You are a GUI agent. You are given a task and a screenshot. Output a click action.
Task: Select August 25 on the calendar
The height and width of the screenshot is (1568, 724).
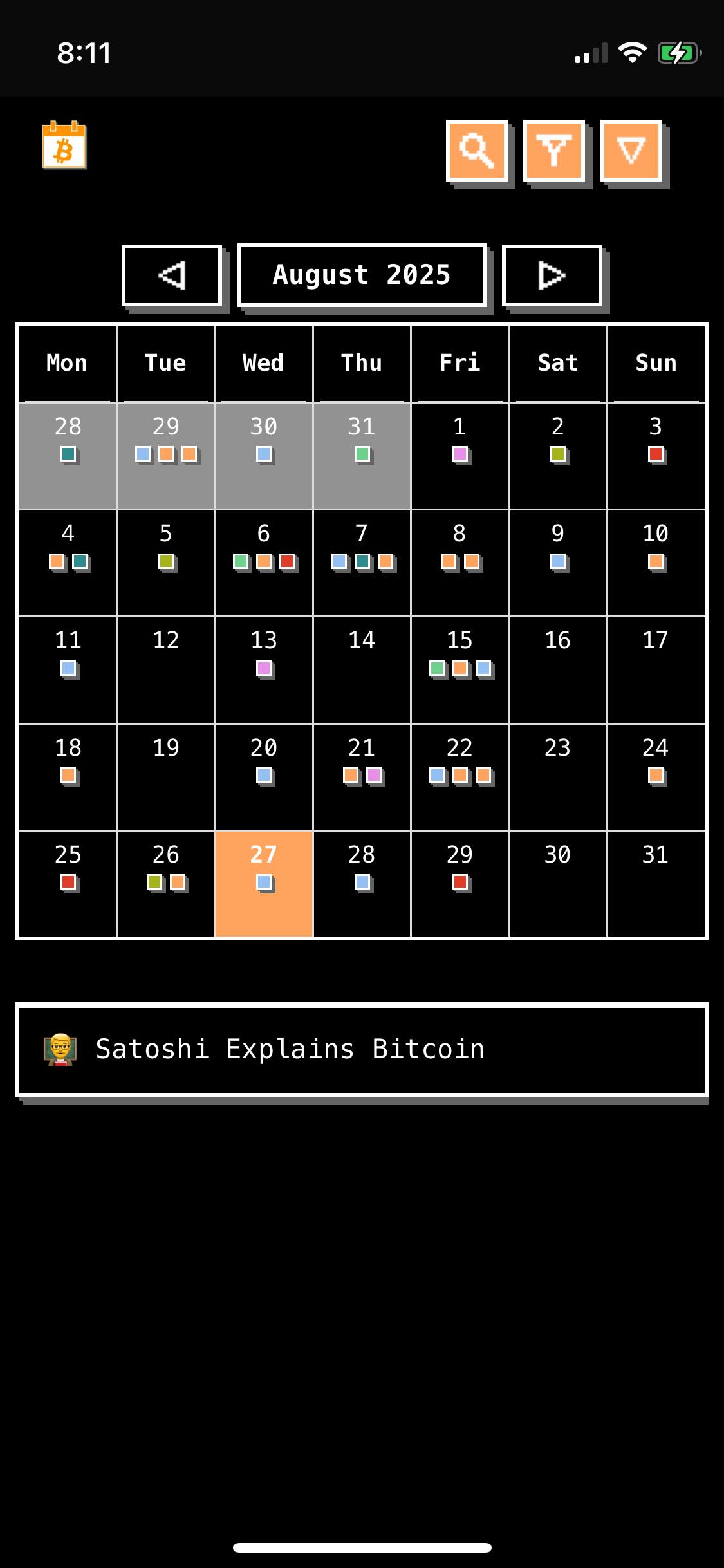(x=68, y=883)
